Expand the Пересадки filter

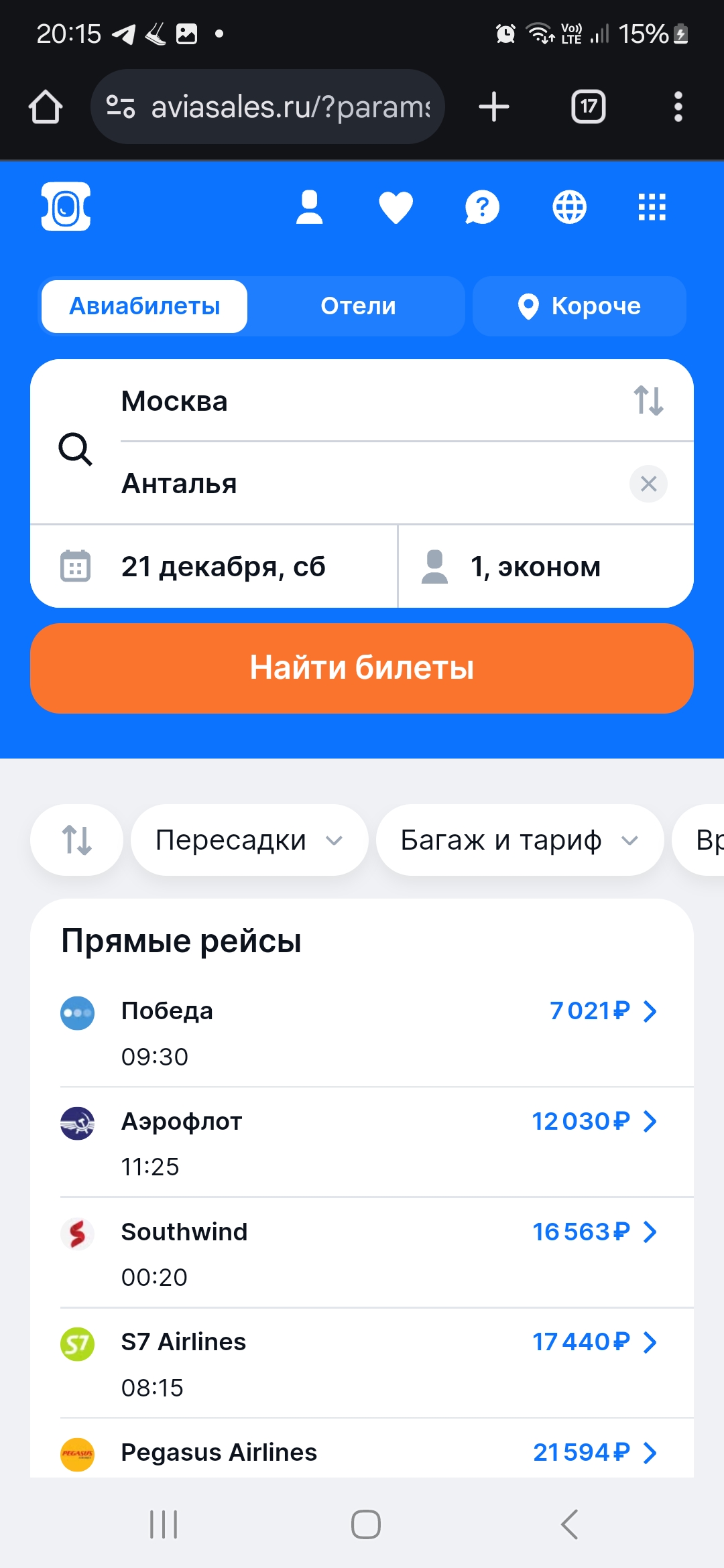[249, 840]
